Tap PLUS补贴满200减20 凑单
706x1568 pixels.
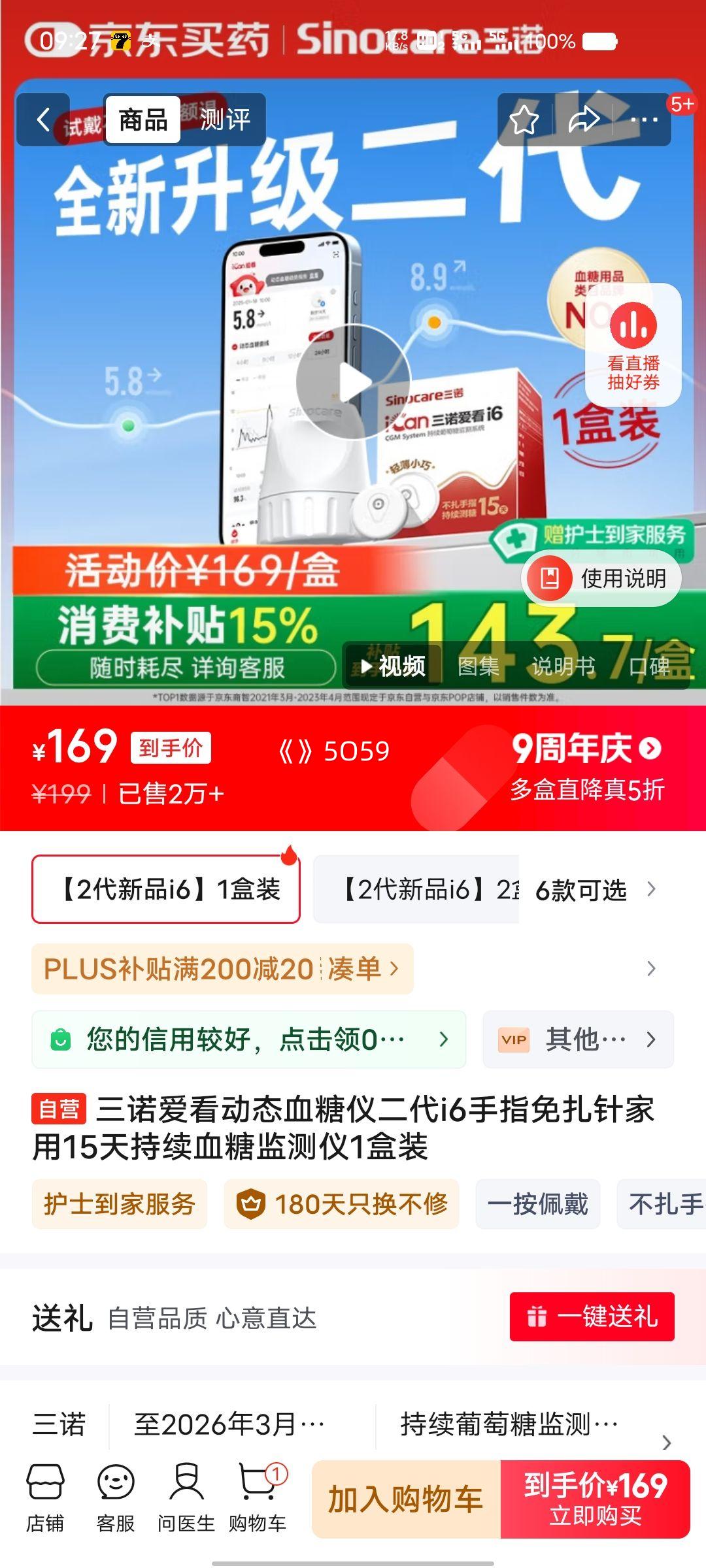click(222, 969)
